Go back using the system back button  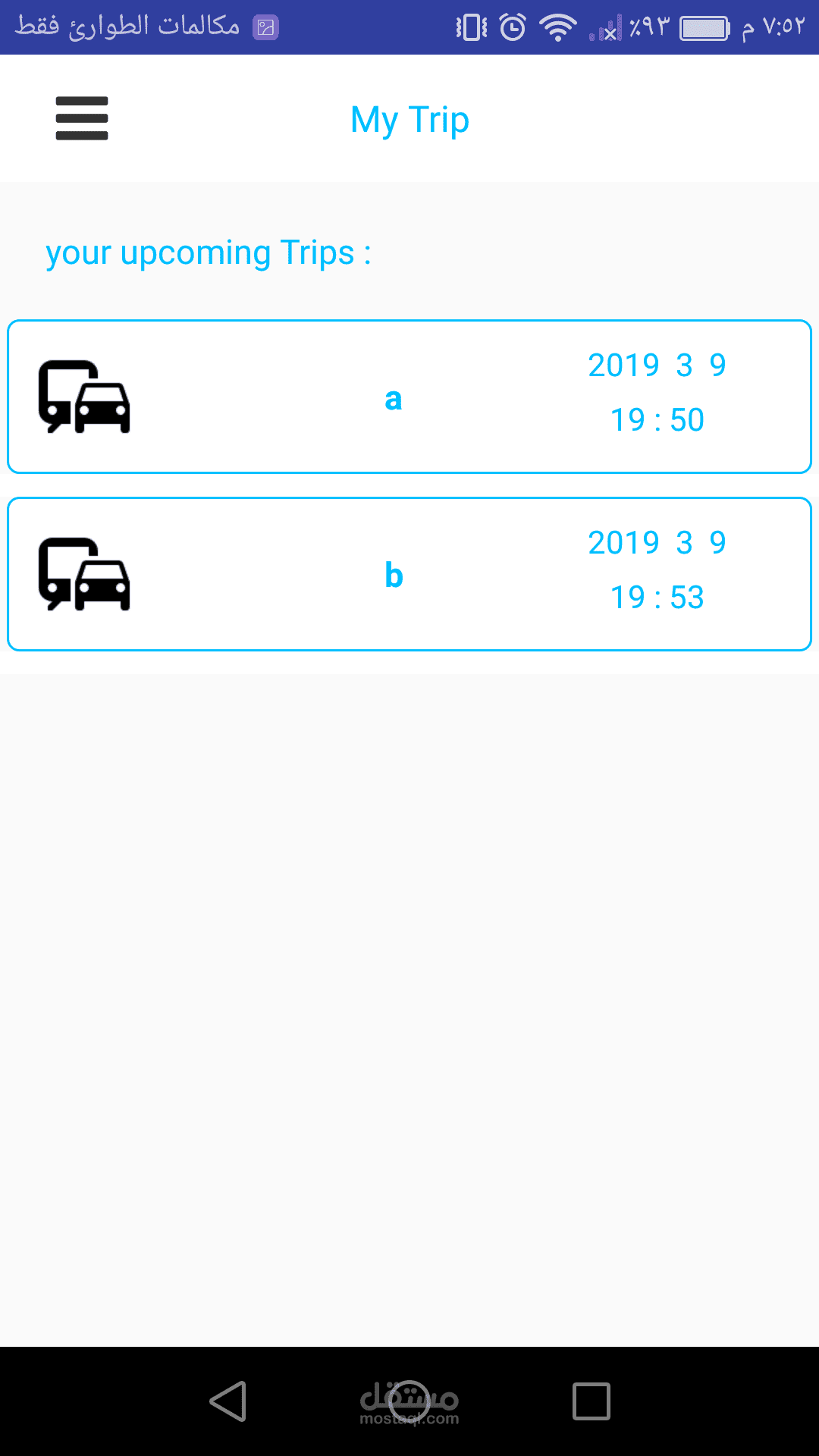point(227,1401)
